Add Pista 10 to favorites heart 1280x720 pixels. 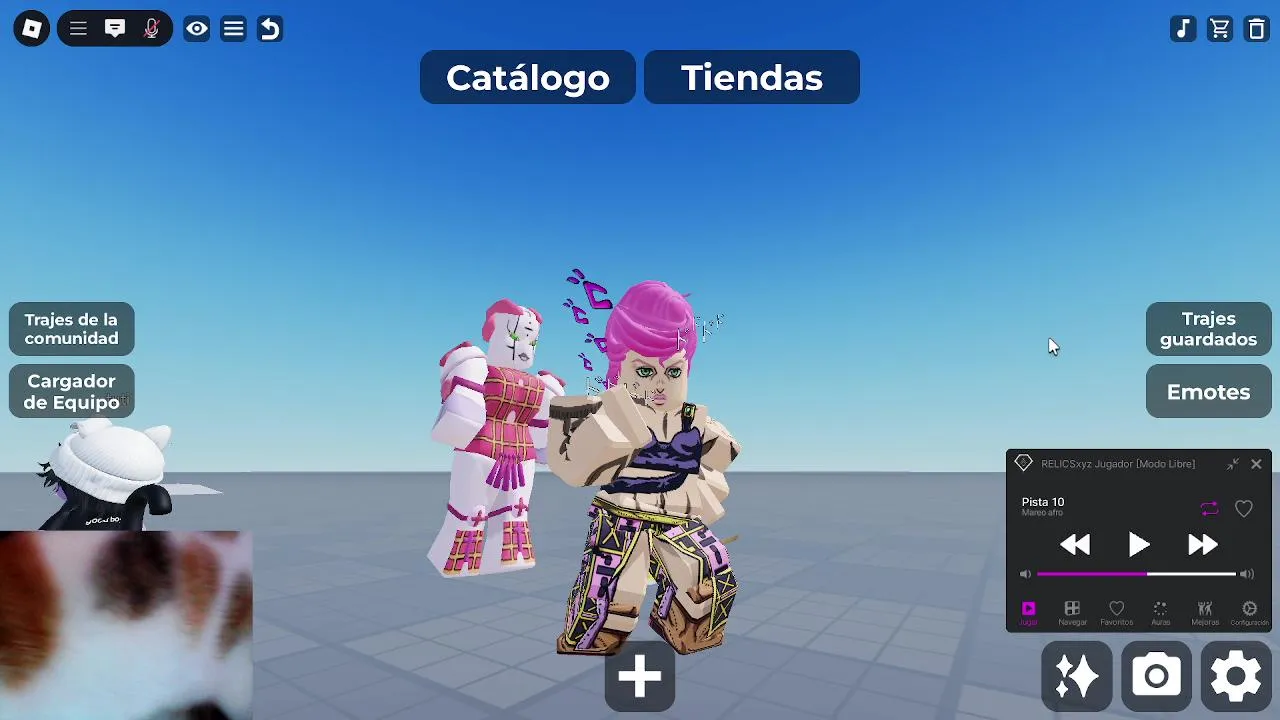pos(1243,509)
